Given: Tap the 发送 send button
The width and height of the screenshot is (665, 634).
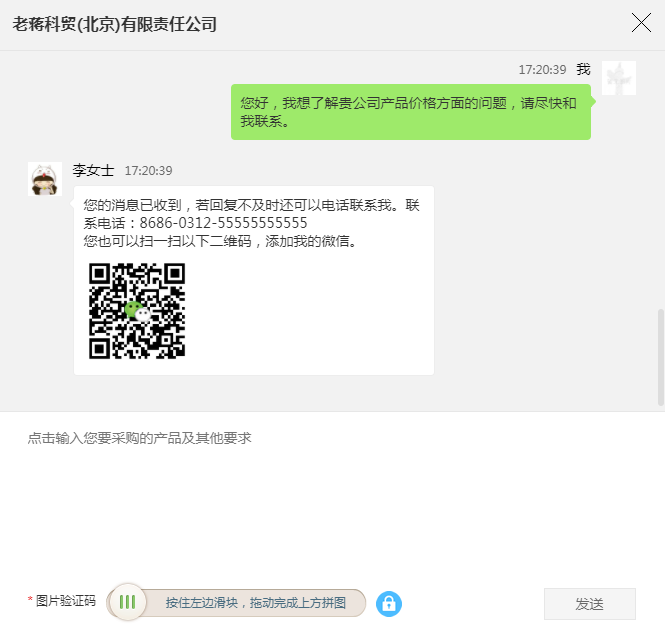Looking at the screenshot, I should click(x=589, y=604).
